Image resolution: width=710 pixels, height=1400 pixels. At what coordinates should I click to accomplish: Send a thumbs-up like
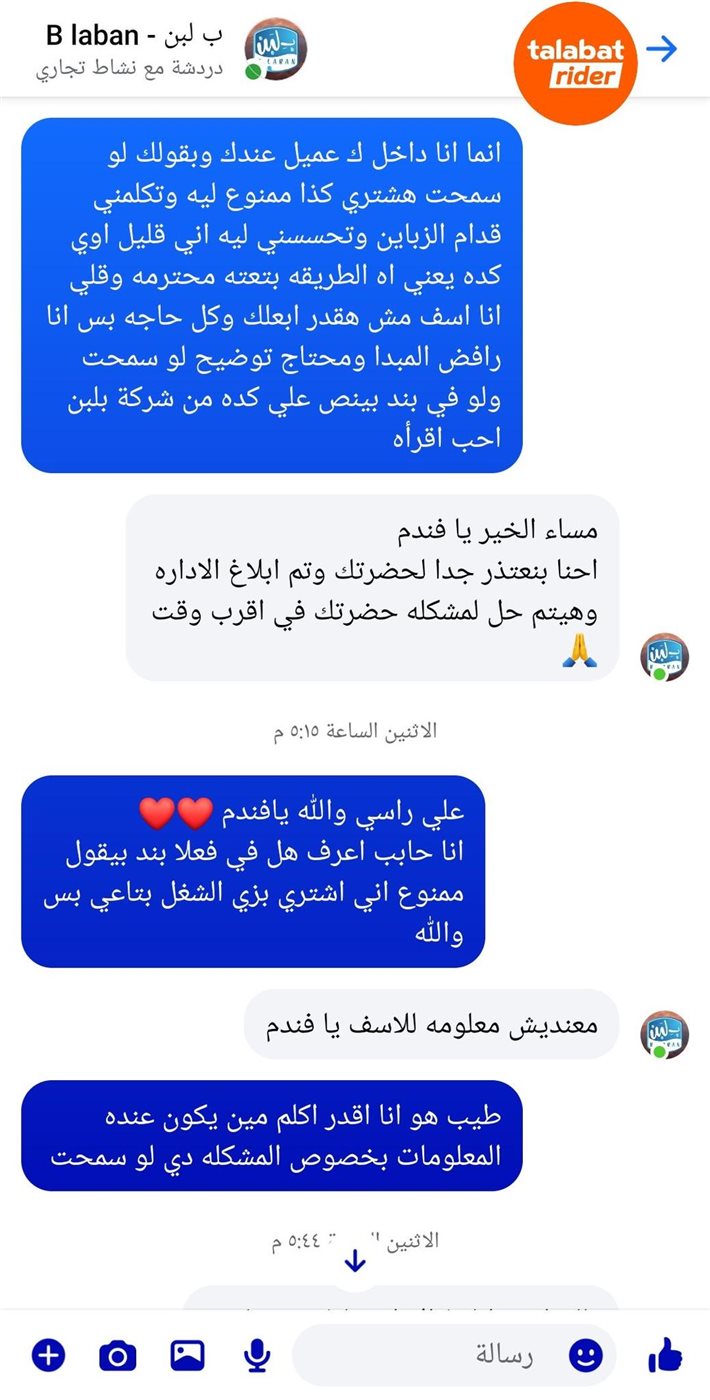point(665,1356)
